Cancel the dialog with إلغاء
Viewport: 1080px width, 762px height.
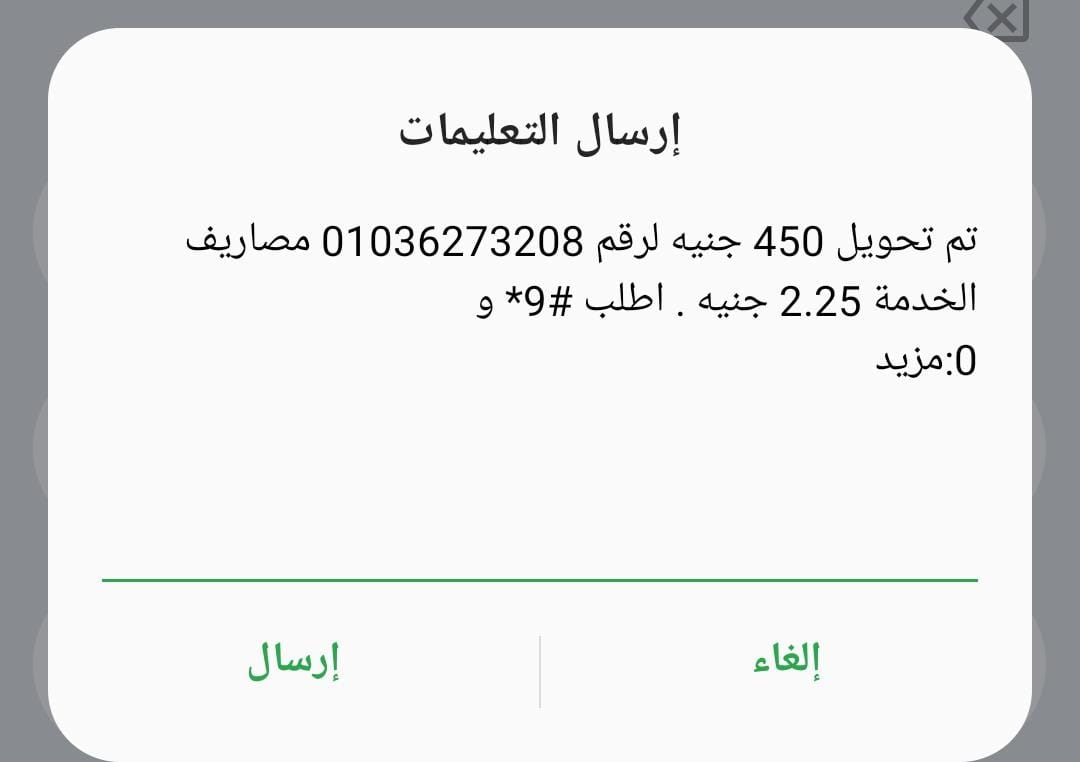(787, 661)
